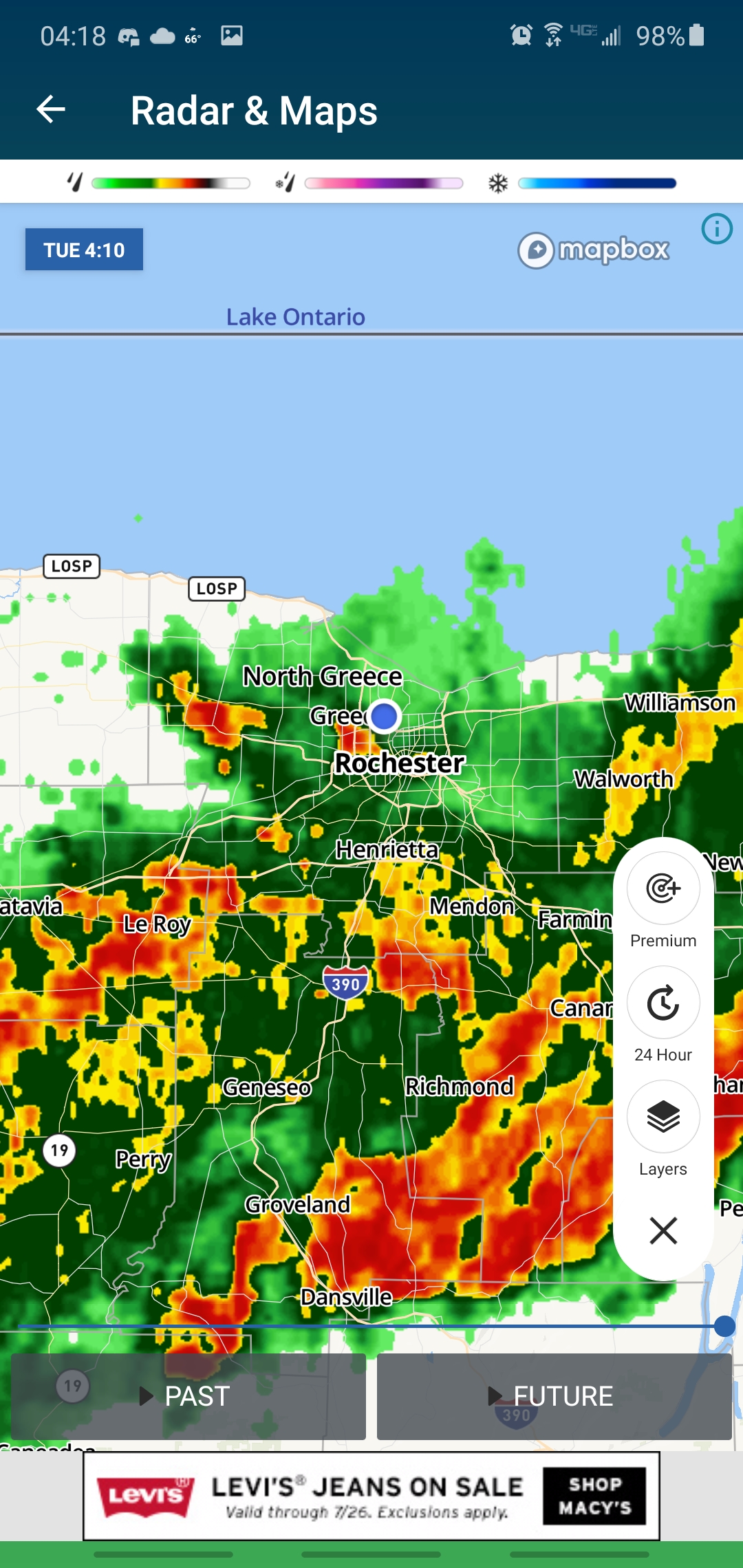Open the map Layers menu

pos(663,1117)
